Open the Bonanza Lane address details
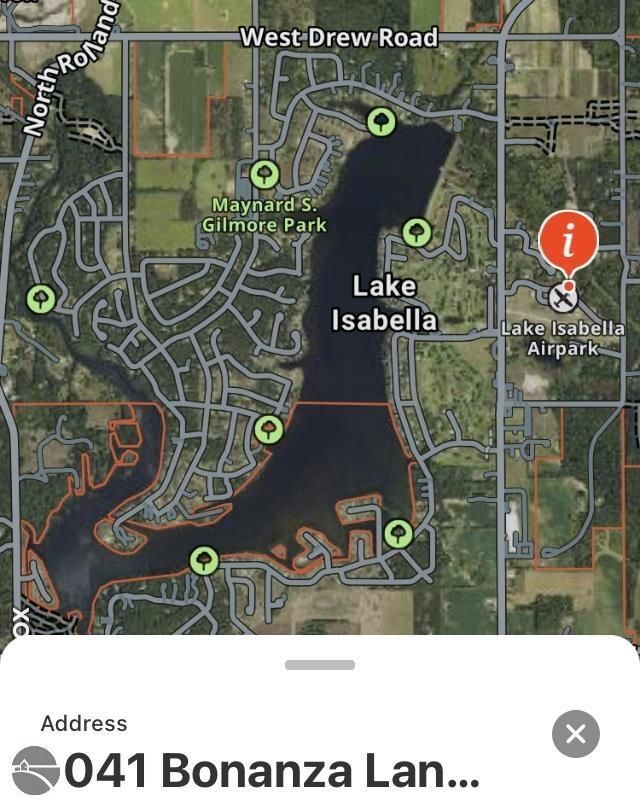The width and height of the screenshot is (640, 801). click(270, 771)
